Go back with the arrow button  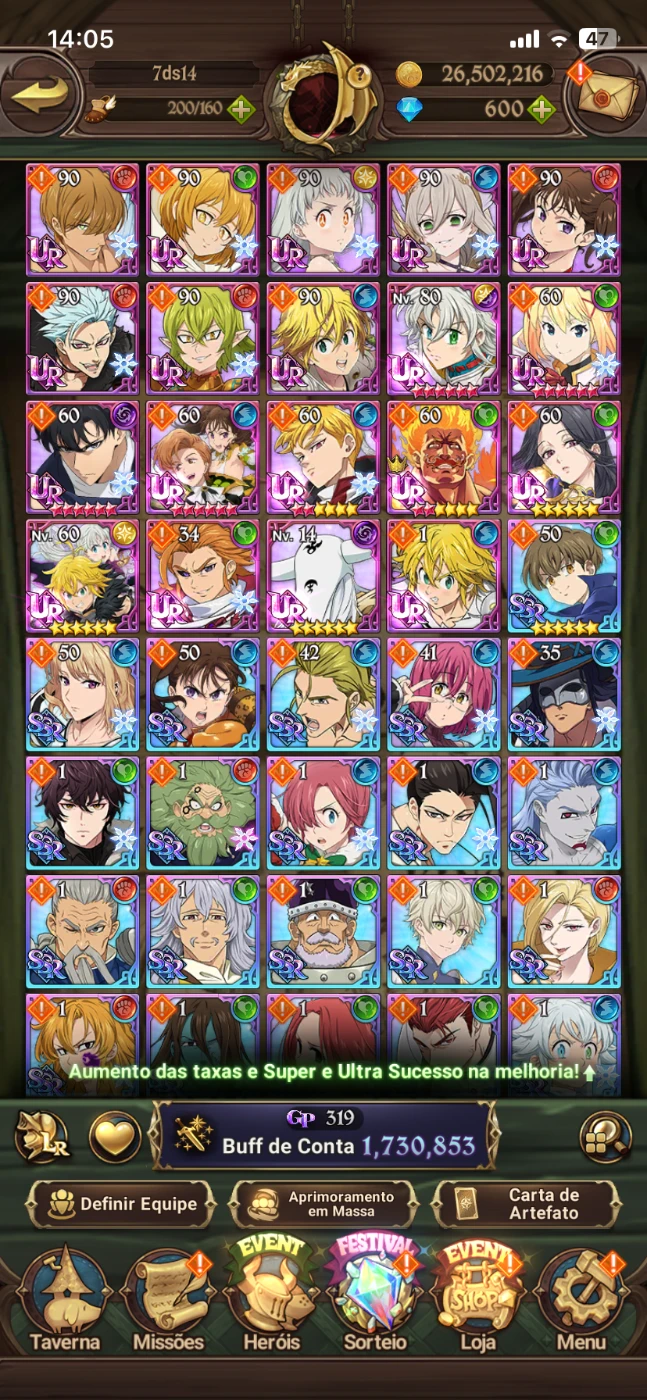click(42, 94)
